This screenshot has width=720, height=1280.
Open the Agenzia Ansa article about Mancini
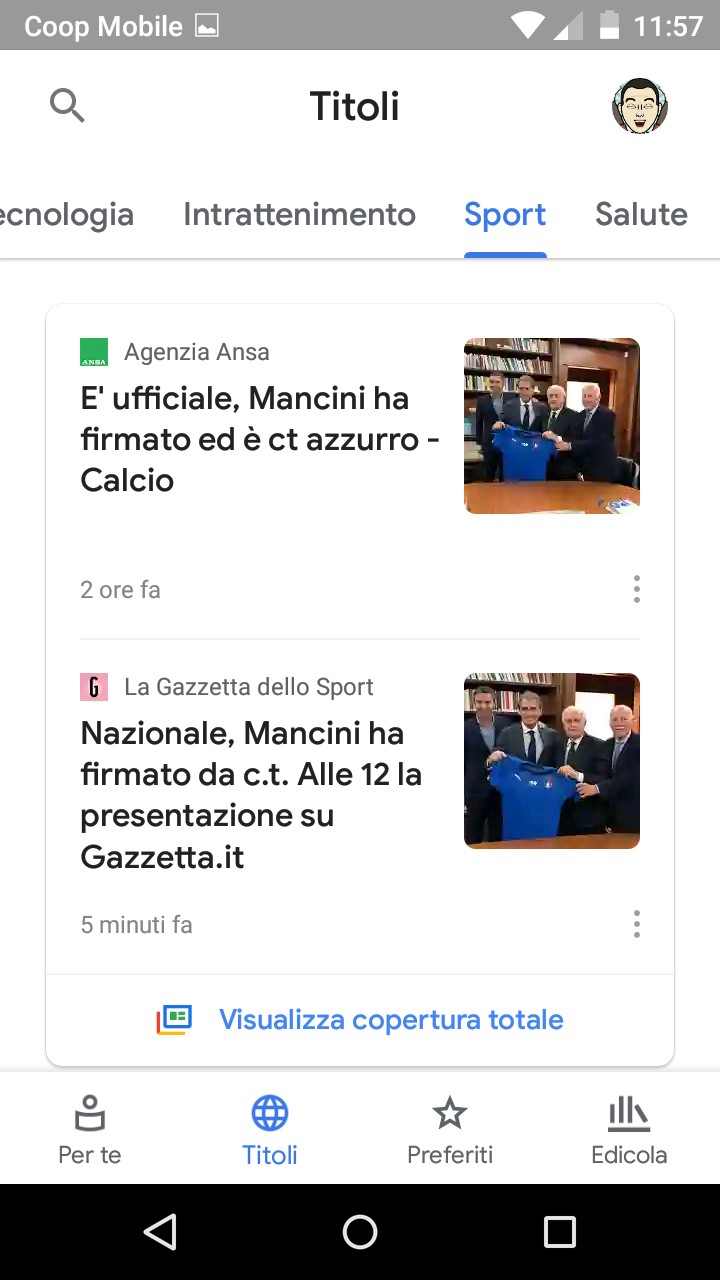point(260,439)
